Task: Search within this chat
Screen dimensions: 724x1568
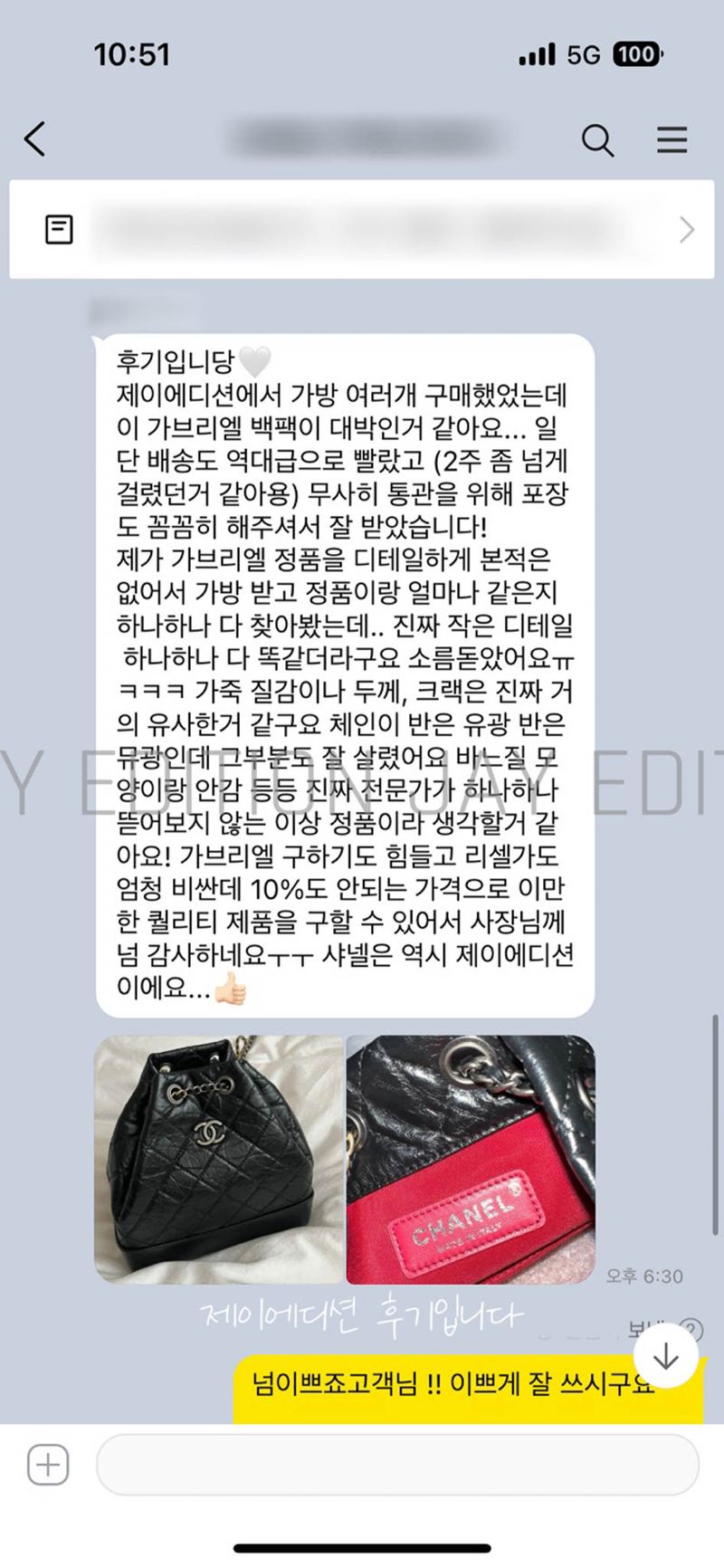Action: tap(597, 140)
